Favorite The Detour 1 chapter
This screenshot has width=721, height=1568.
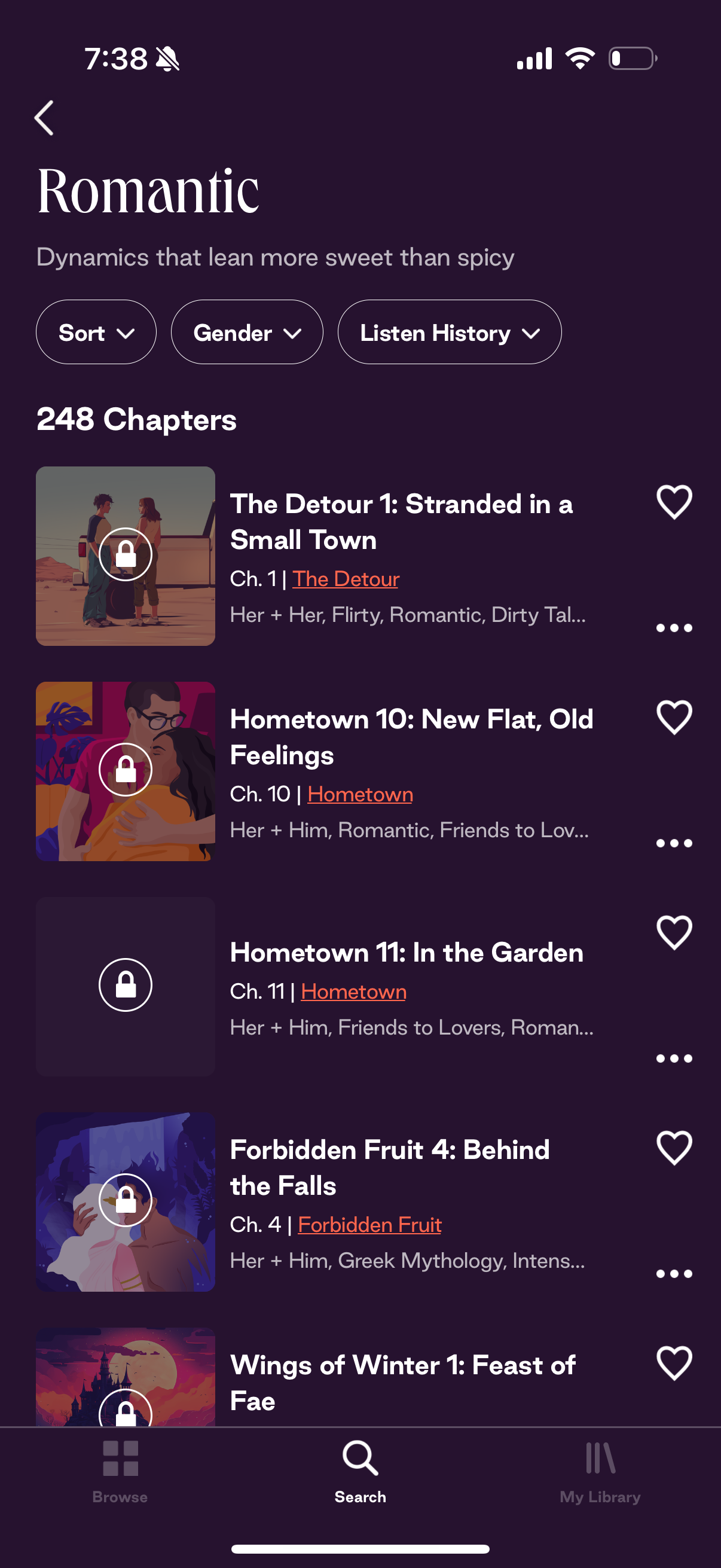(674, 502)
